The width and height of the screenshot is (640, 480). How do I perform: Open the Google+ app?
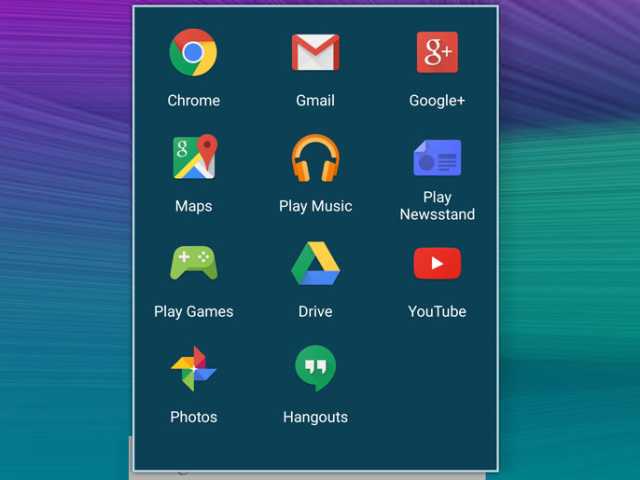(437, 53)
